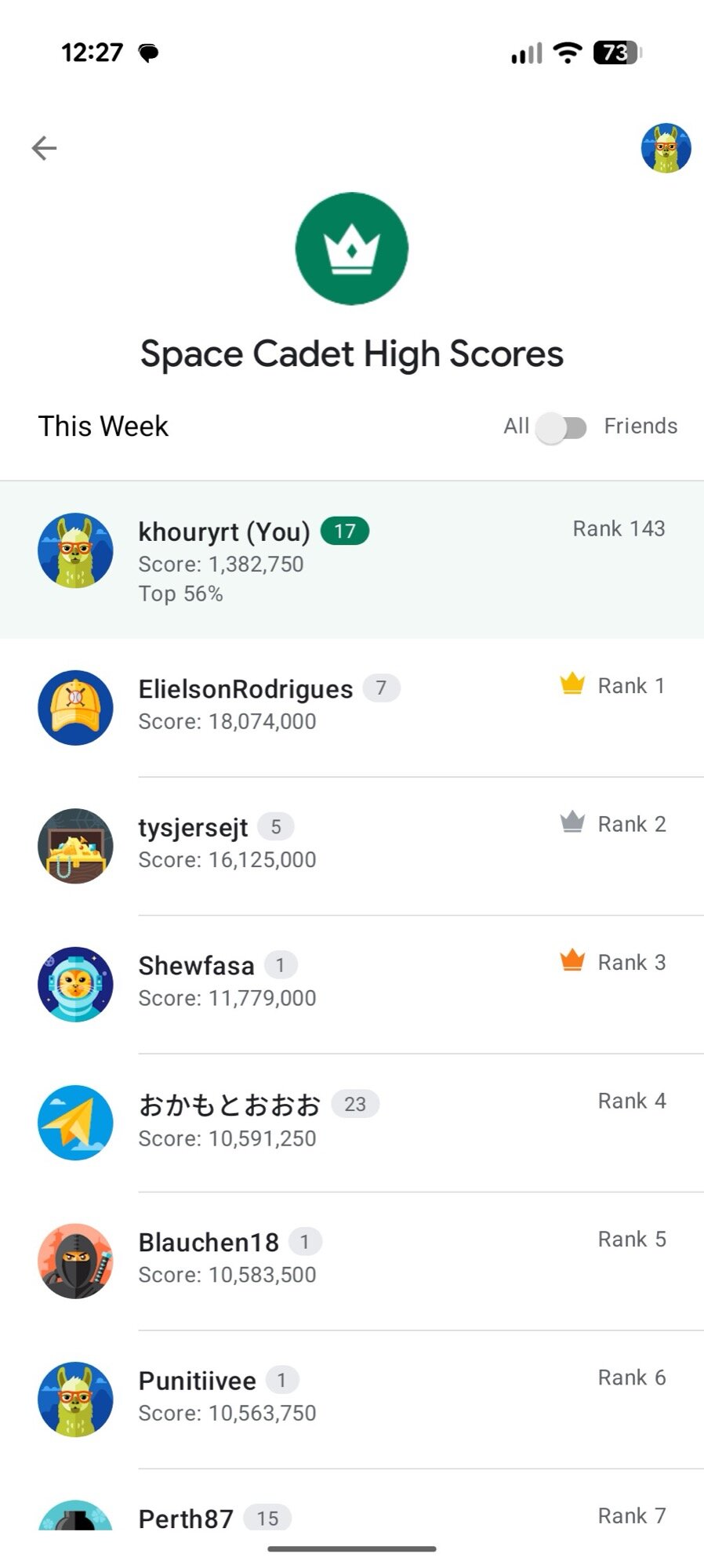Change the This Week time period

(103, 426)
